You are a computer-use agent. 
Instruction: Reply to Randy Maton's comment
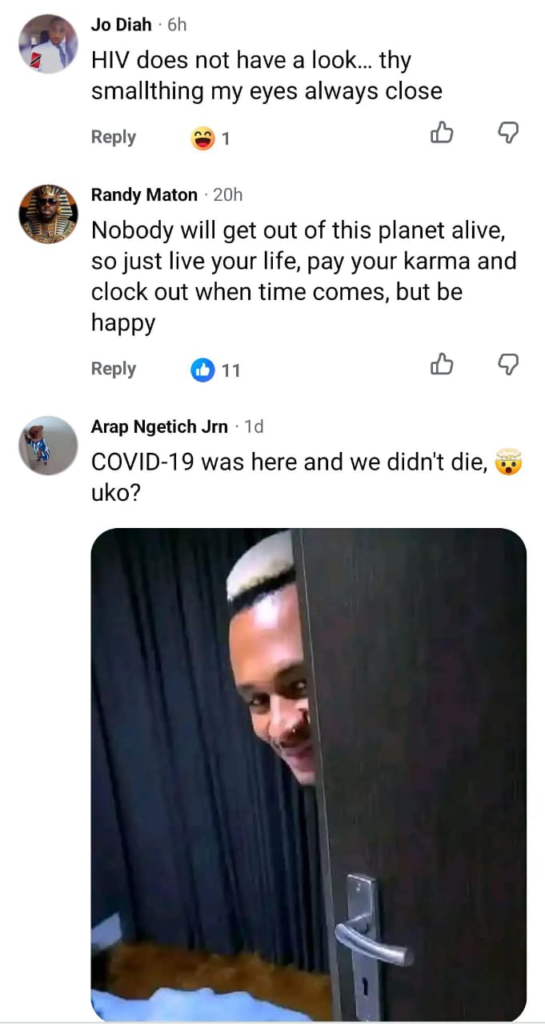(114, 369)
